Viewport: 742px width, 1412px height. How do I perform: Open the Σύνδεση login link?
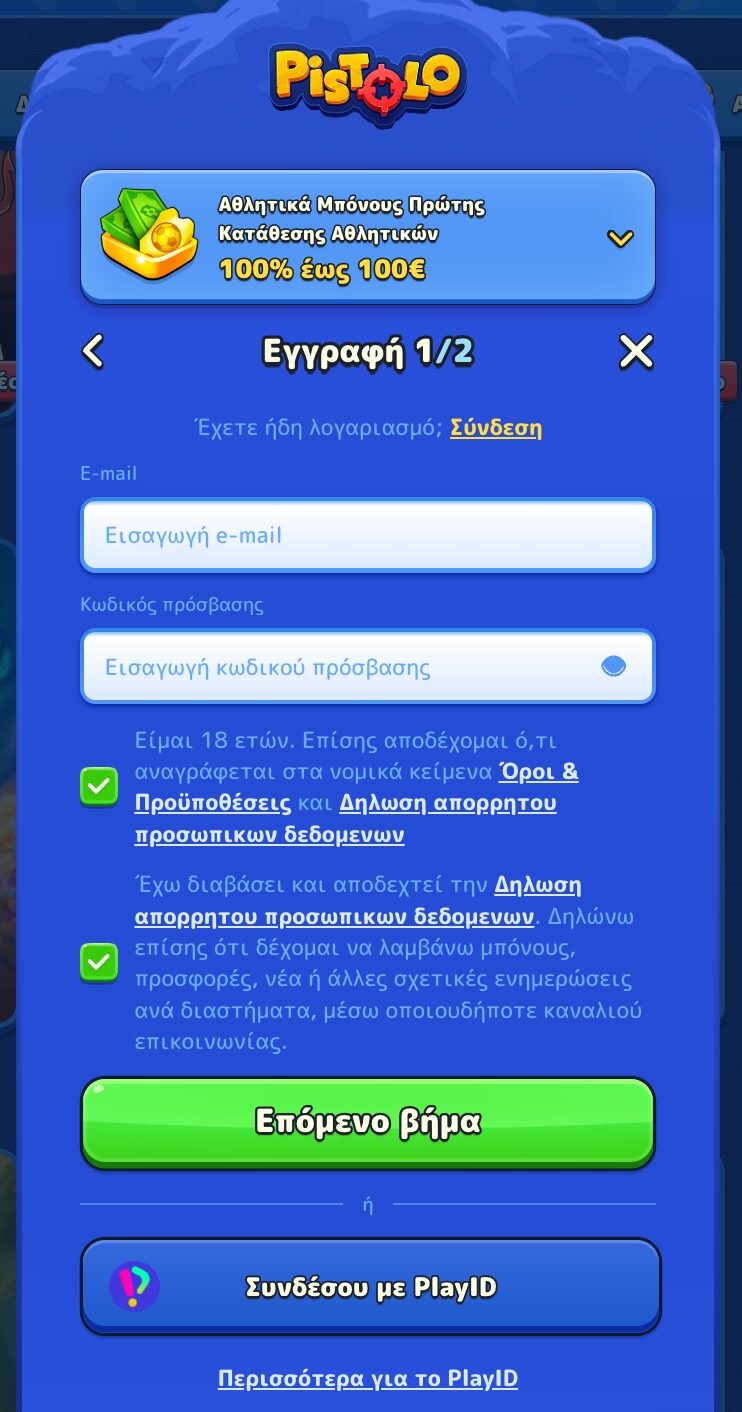(x=495, y=428)
